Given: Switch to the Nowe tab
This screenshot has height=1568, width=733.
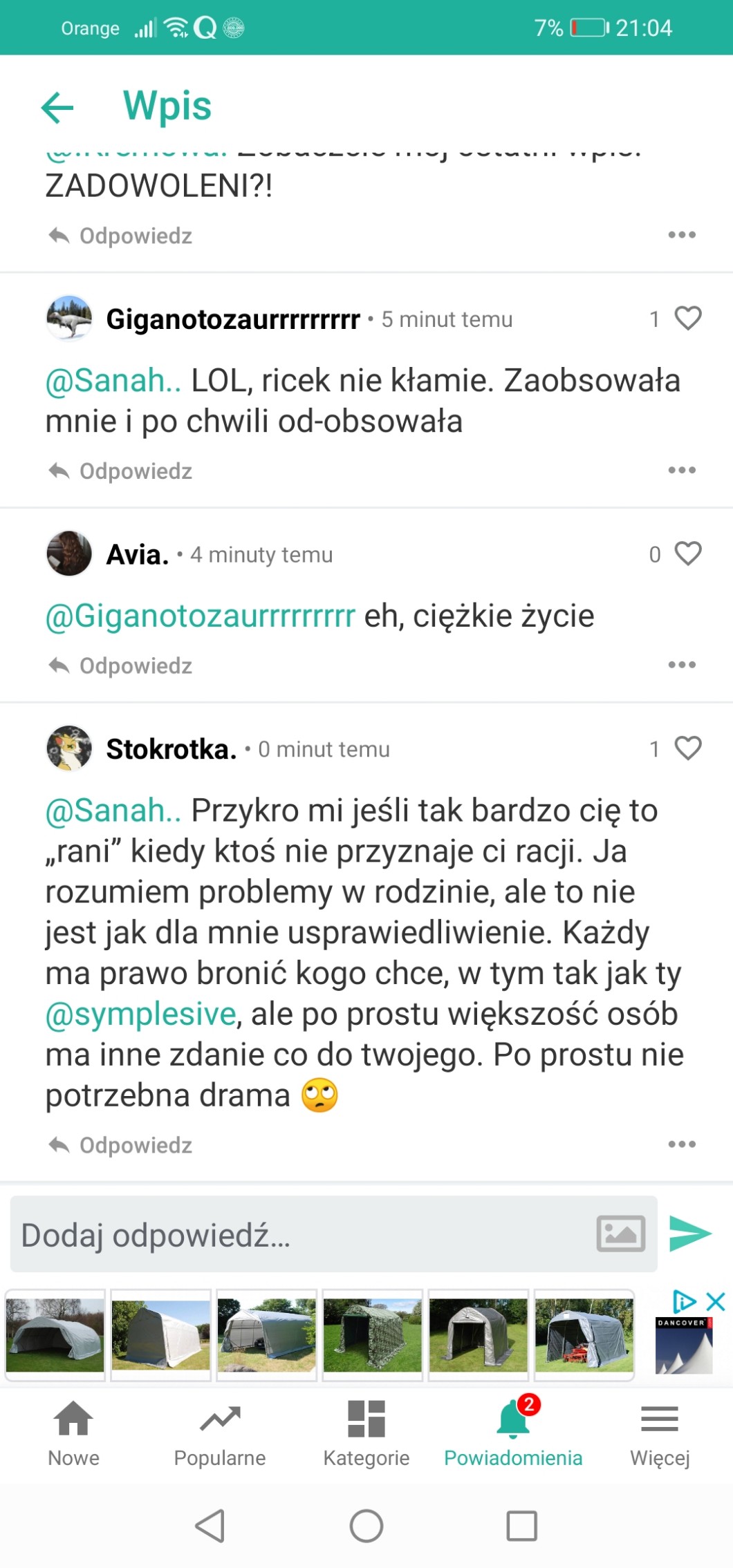Looking at the screenshot, I should (x=73, y=1433).
